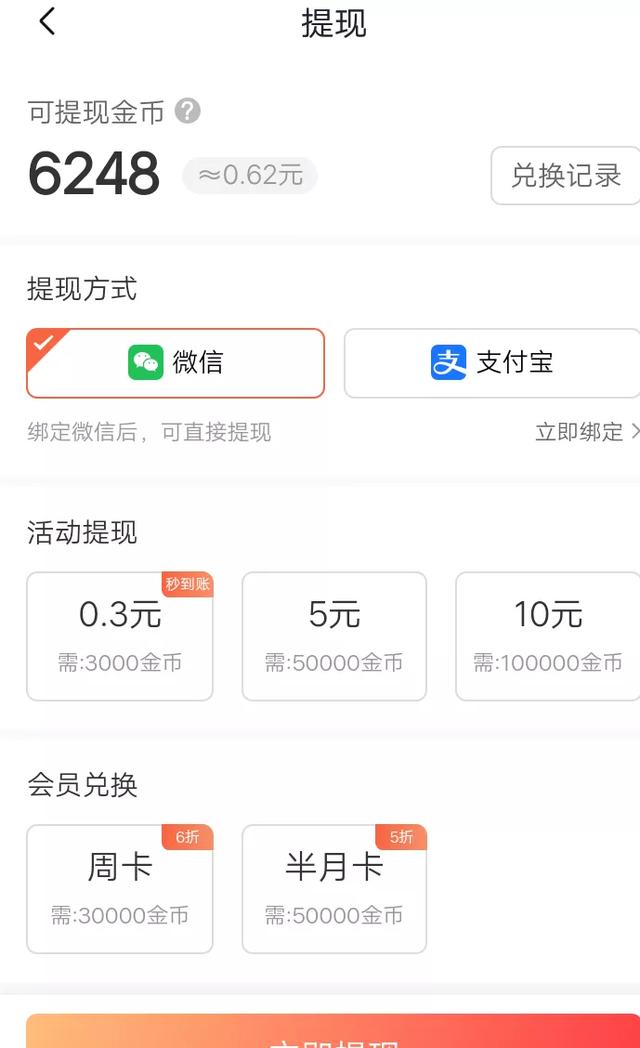640x1048 pixels.
Task: Open the help icon beside 可提现金币
Action: point(188,111)
